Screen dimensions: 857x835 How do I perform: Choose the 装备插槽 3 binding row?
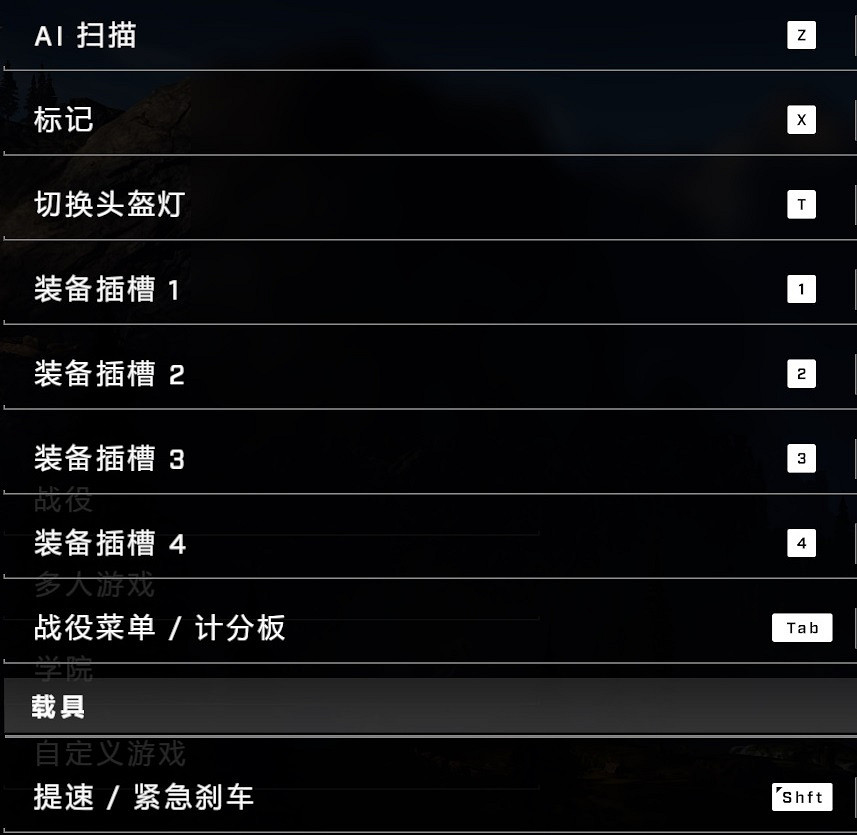pyautogui.click(x=428, y=459)
